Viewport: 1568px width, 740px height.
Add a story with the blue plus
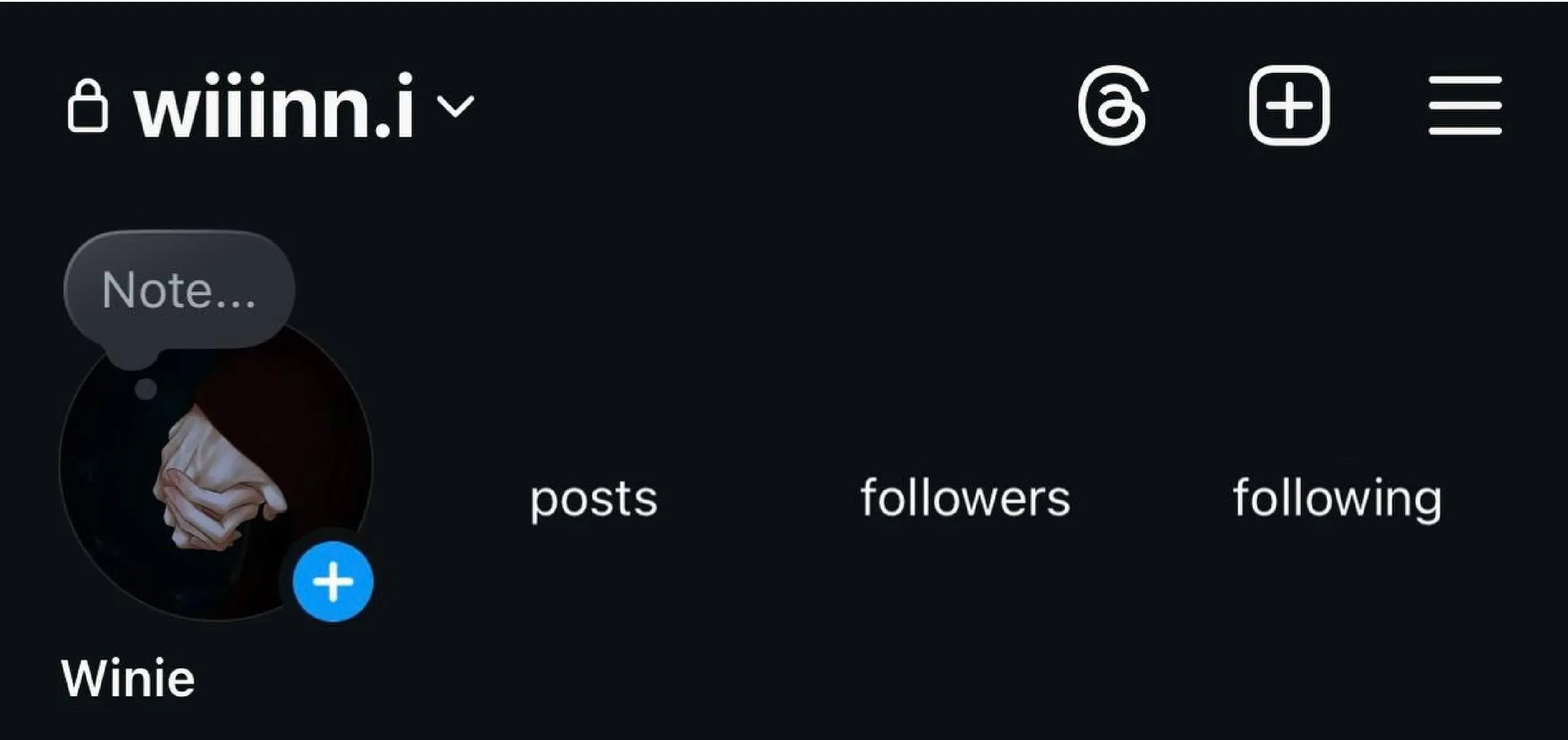[x=333, y=581]
